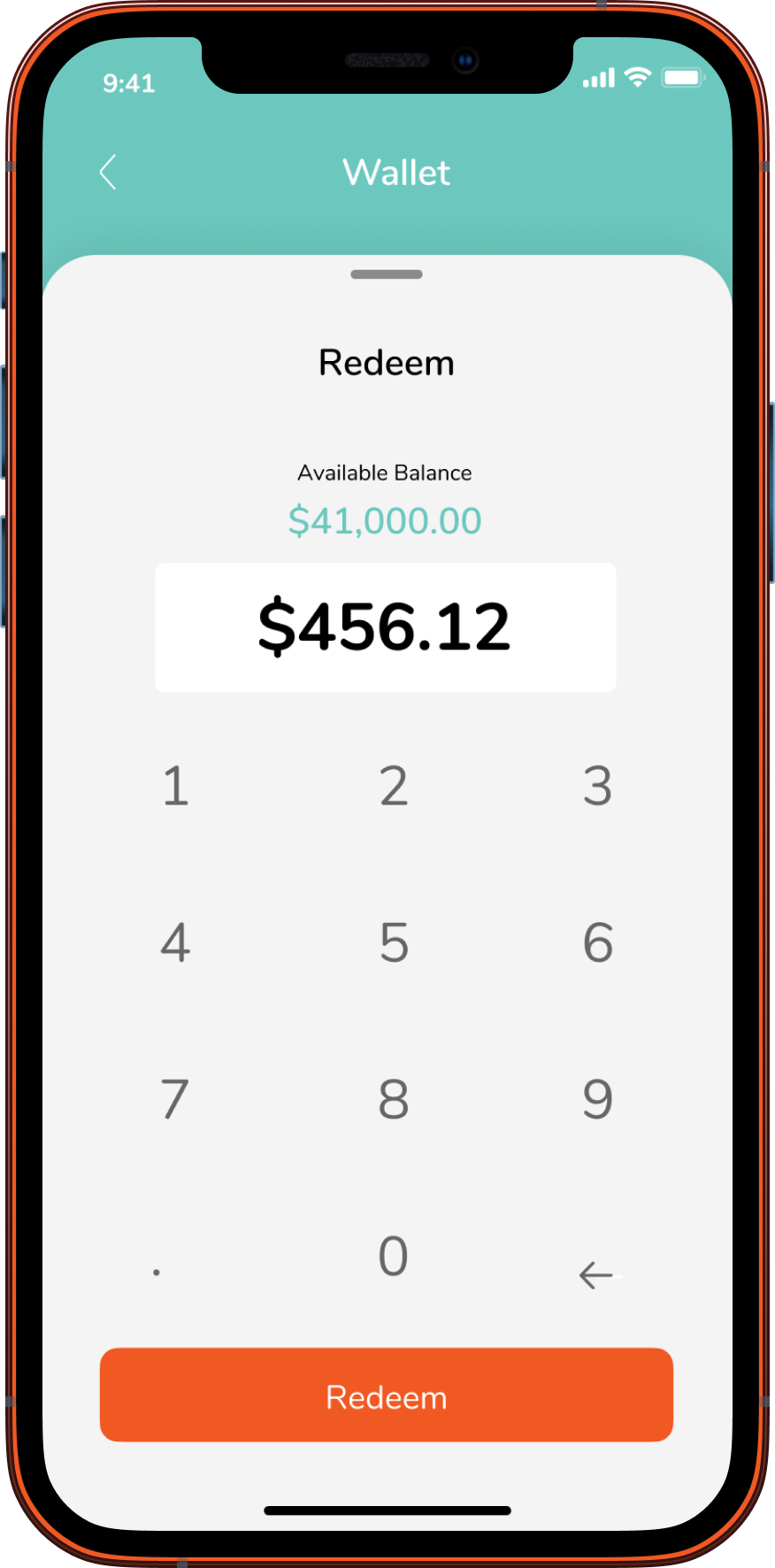Enter digit 2 on the keypad
The height and width of the screenshot is (1568, 775).
(394, 786)
